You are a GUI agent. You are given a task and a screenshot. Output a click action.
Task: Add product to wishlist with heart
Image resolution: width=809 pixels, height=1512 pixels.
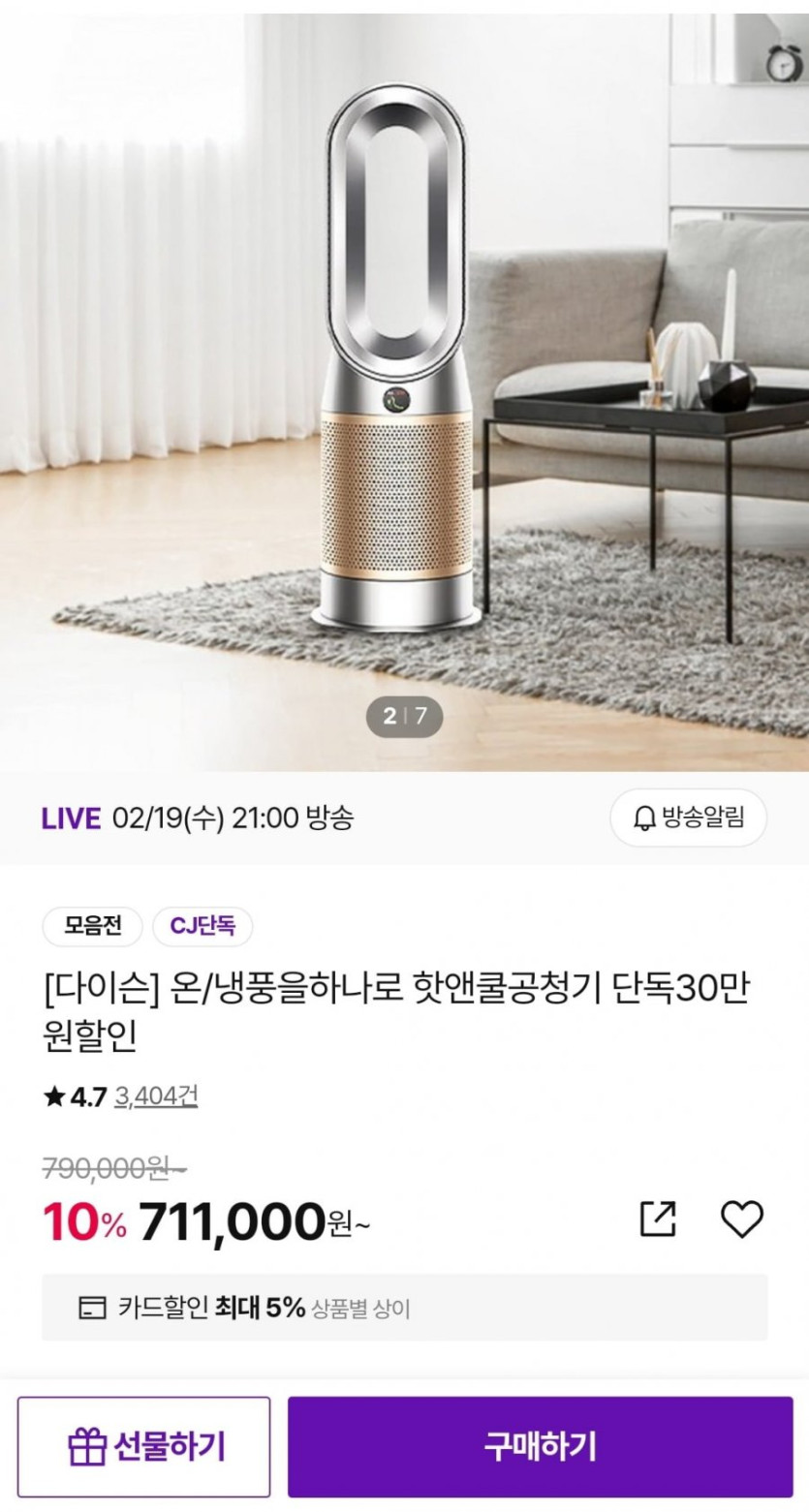pyautogui.click(x=742, y=1219)
